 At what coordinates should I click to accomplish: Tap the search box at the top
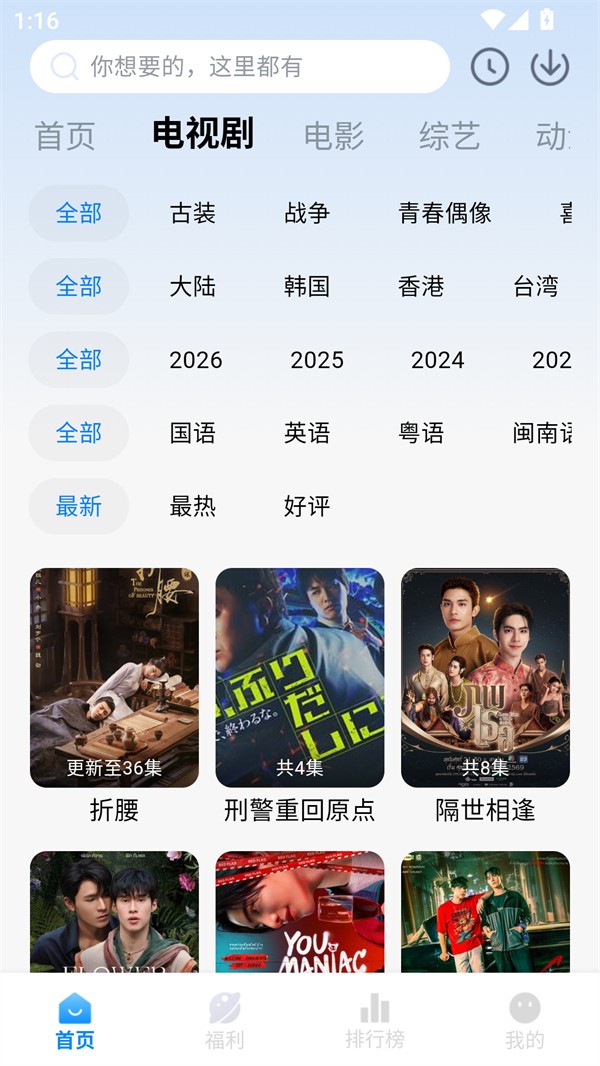[240, 67]
